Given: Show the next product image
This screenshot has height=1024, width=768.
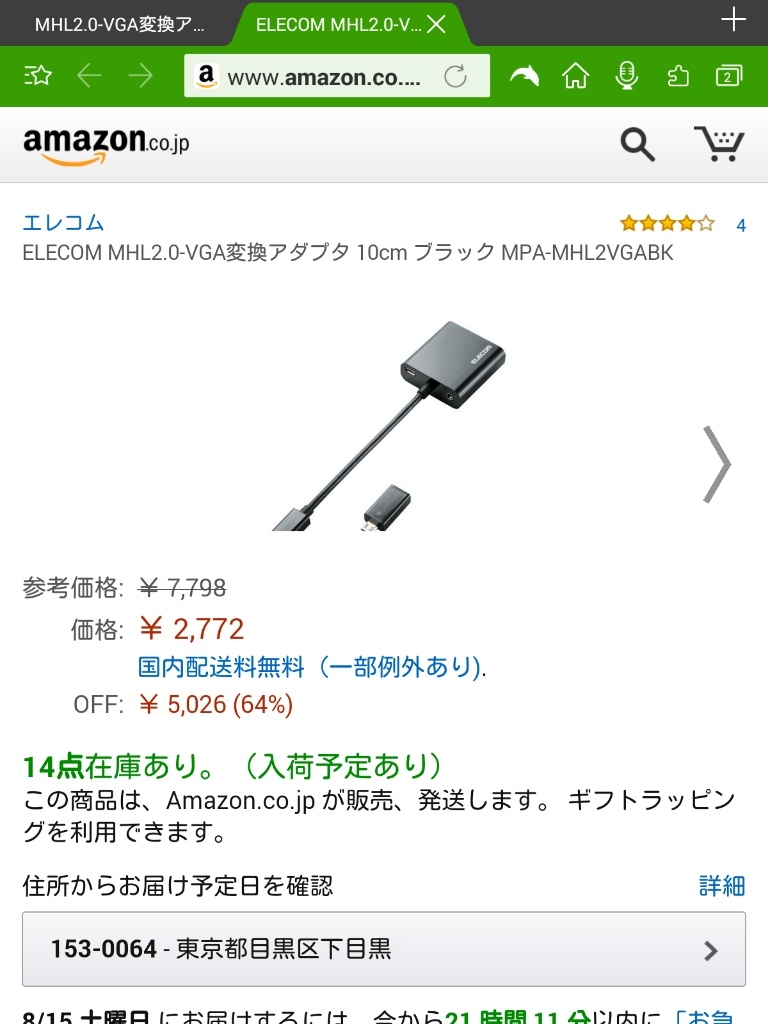Looking at the screenshot, I should click(716, 464).
